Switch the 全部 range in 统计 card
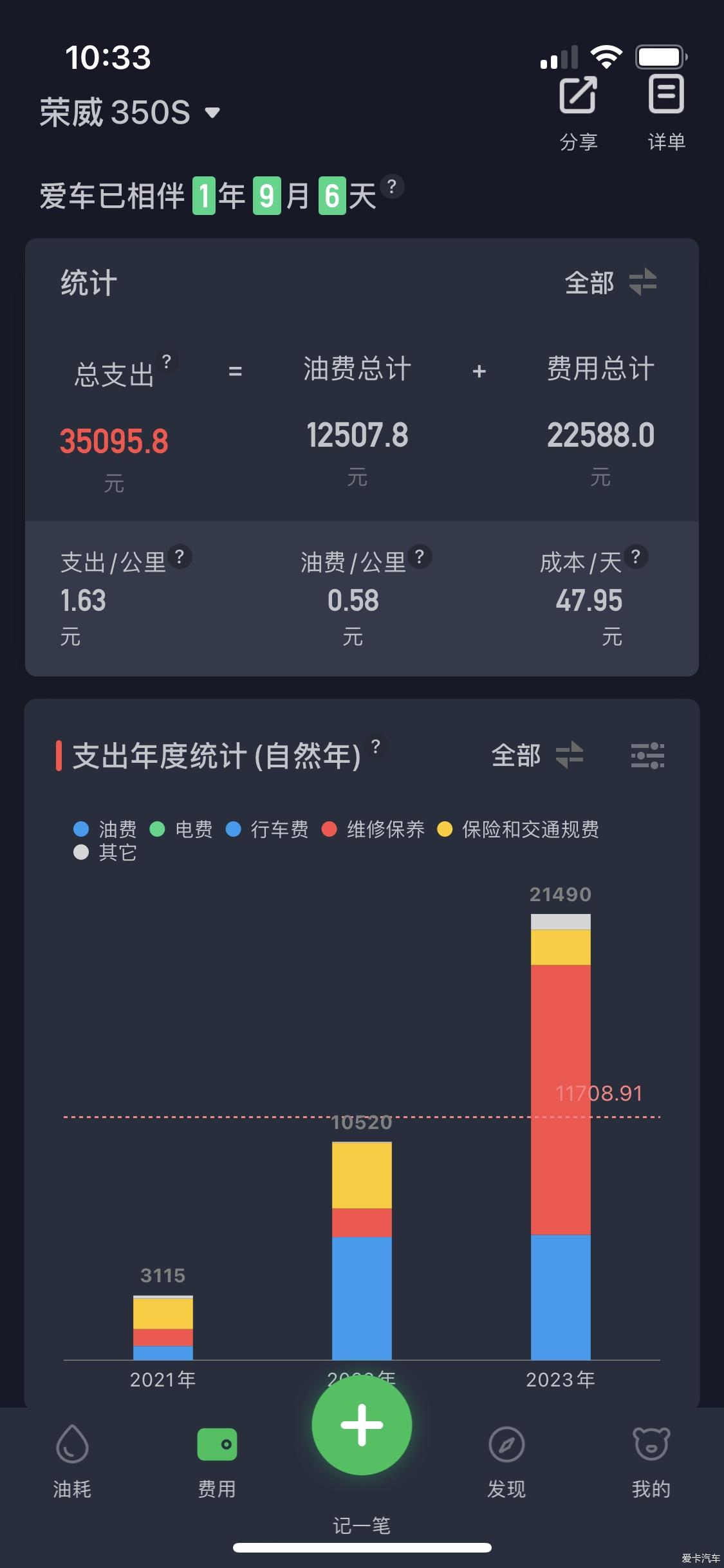This screenshot has width=724, height=1568. (610, 283)
